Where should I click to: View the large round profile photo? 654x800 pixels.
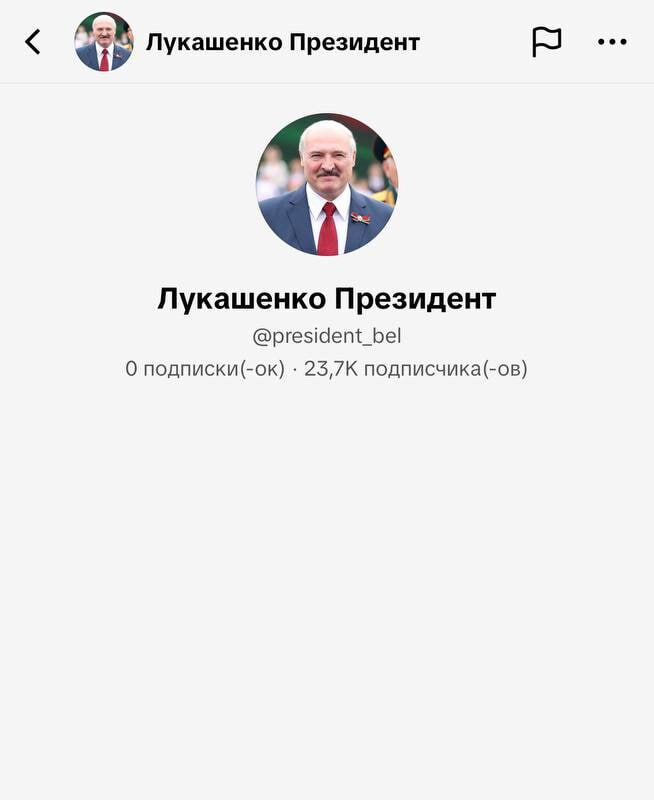point(327,184)
